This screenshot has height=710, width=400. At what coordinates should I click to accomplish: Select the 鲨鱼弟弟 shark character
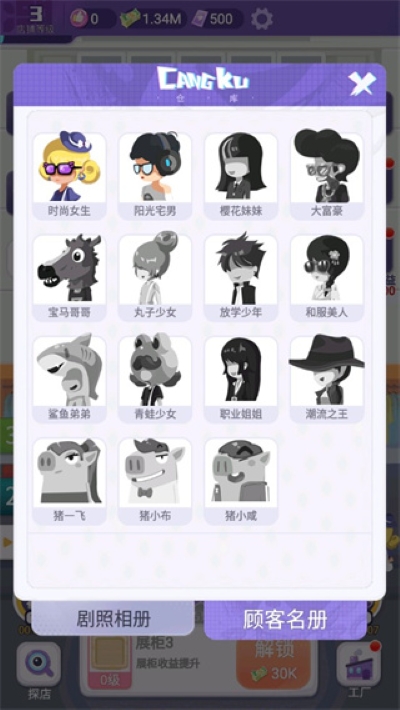coord(69,379)
